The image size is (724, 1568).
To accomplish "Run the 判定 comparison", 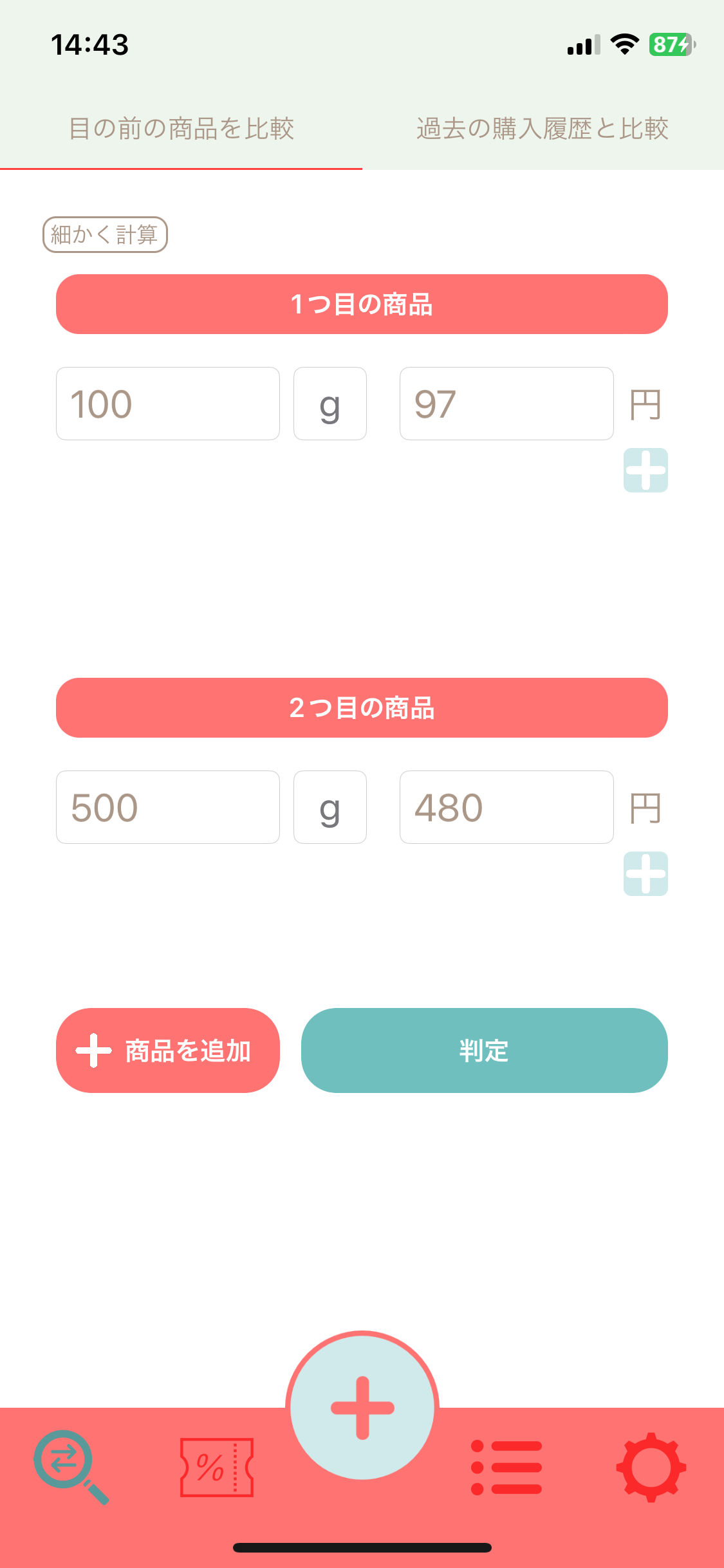I will point(484,1050).
